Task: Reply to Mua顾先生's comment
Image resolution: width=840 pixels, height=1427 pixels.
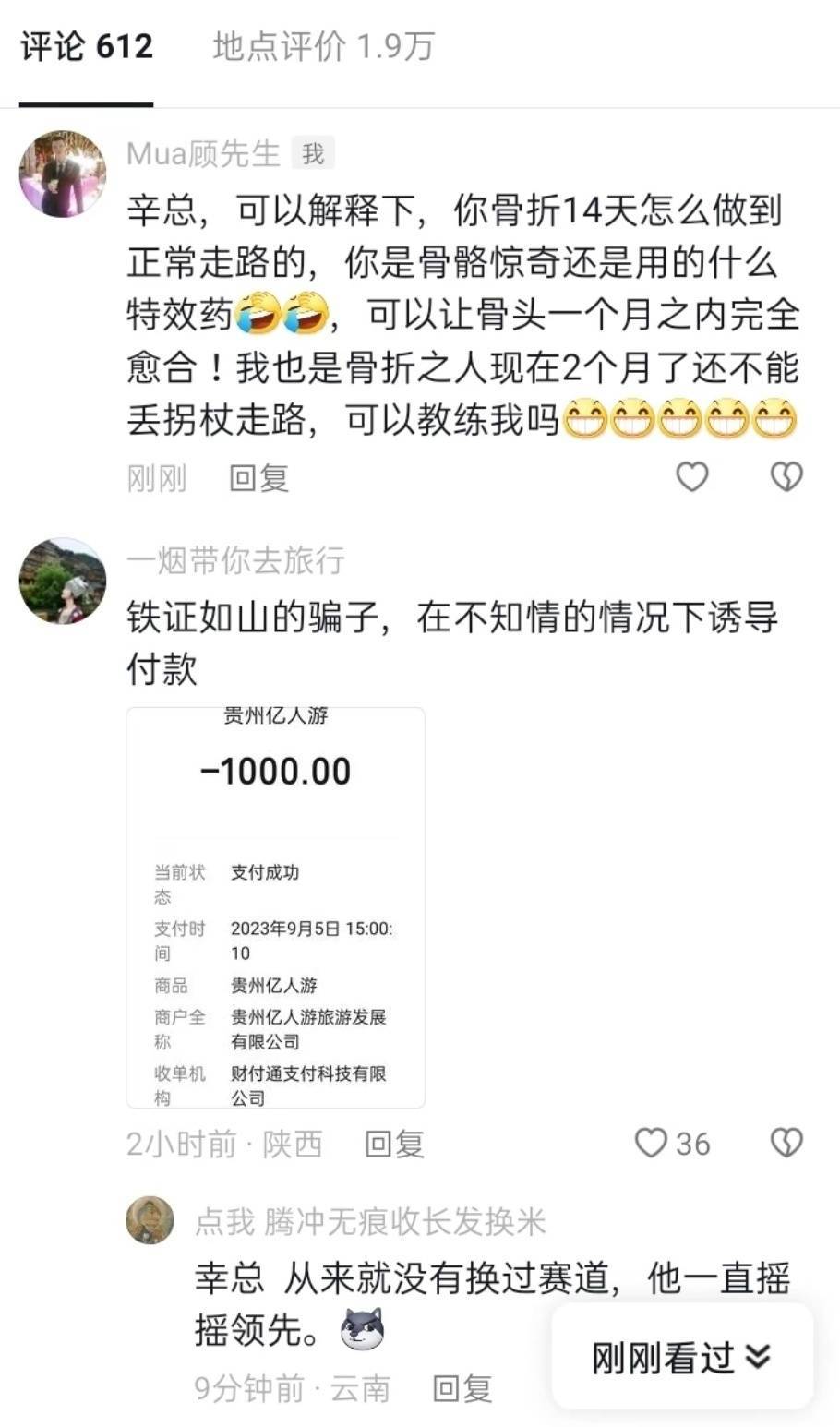Action: click(258, 478)
